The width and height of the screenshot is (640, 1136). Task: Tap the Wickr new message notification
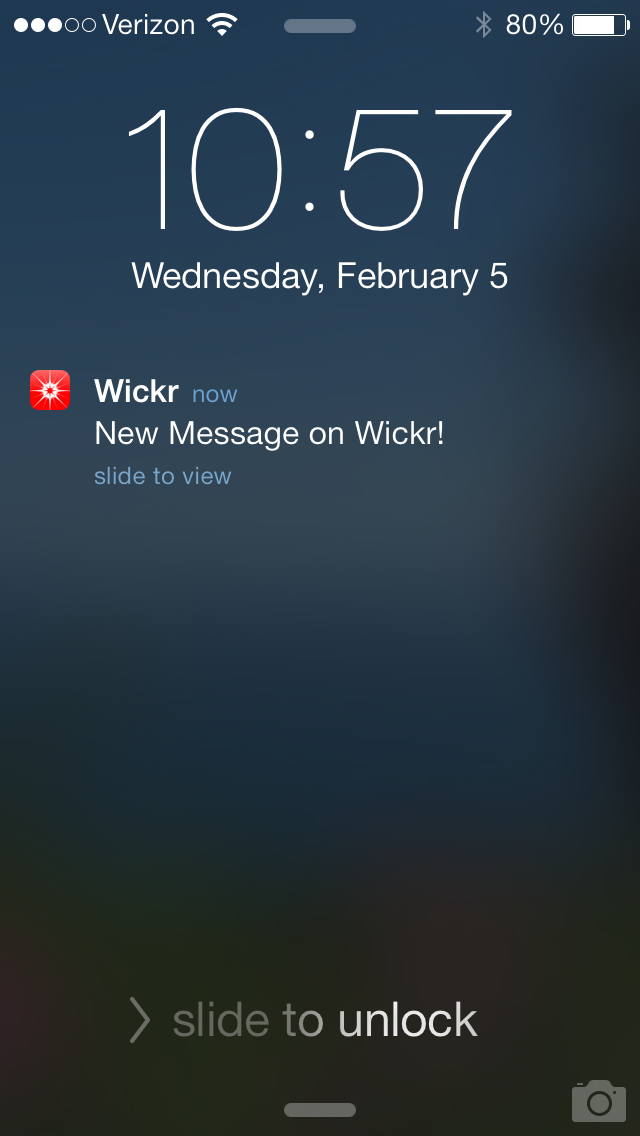268,432
